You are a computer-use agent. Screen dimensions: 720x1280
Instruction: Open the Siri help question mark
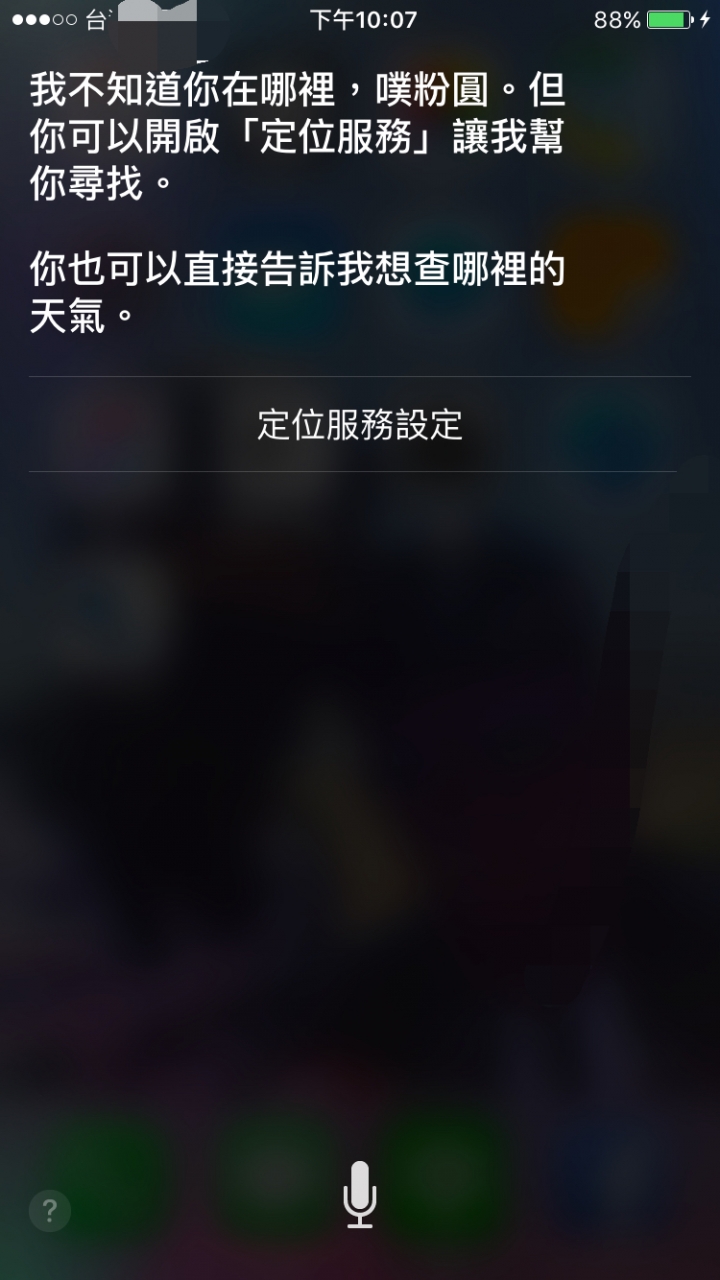(50, 1211)
